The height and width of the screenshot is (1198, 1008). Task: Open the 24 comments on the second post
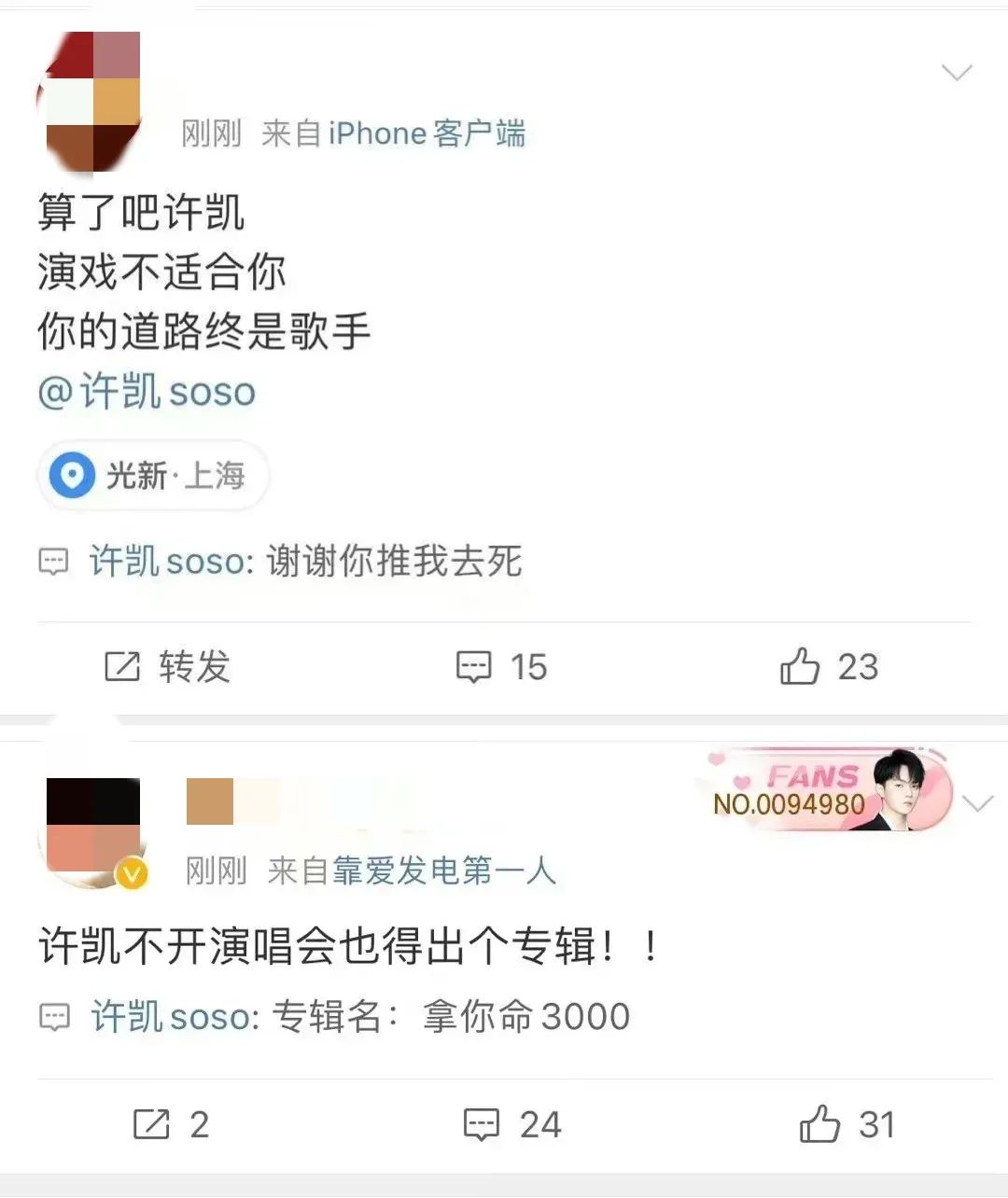(x=512, y=1124)
